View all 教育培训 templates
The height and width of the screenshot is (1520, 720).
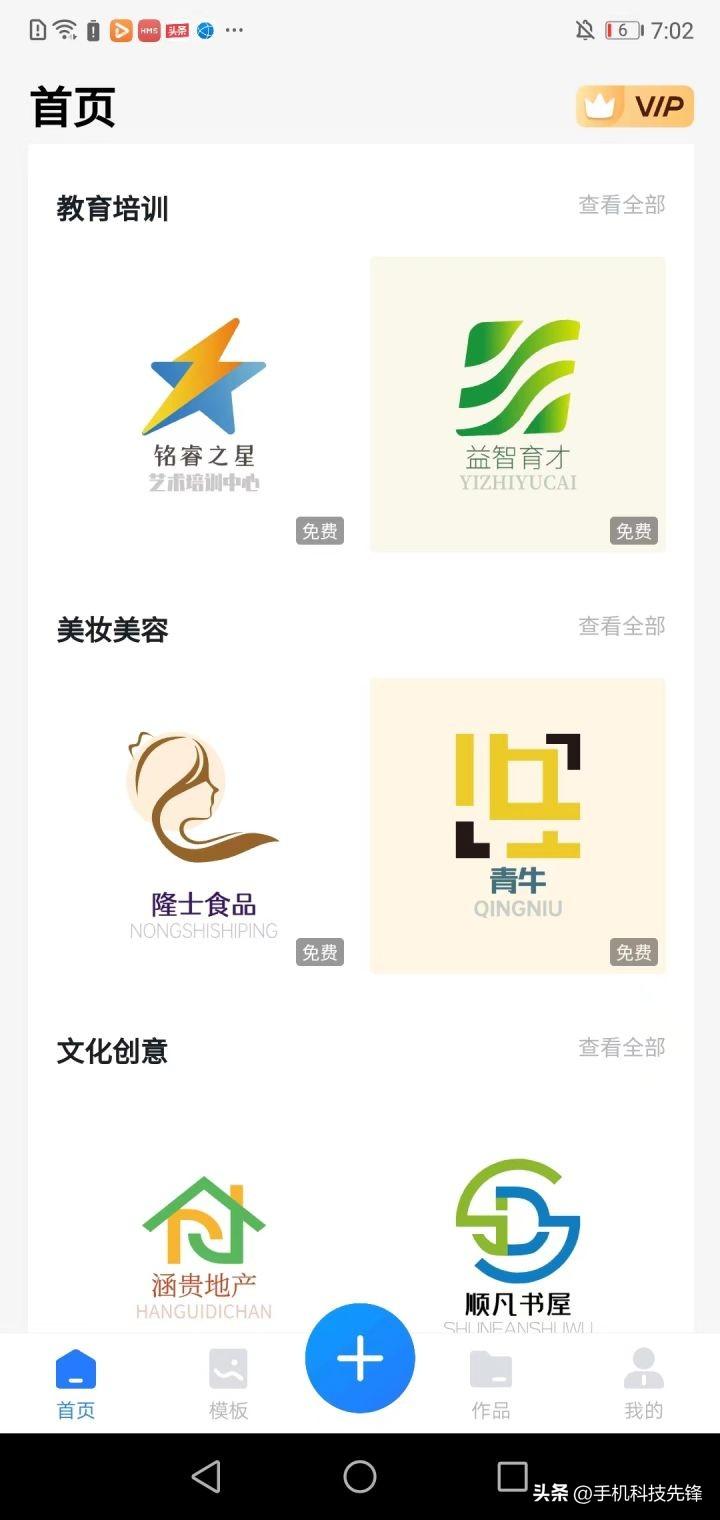(621, 205)
